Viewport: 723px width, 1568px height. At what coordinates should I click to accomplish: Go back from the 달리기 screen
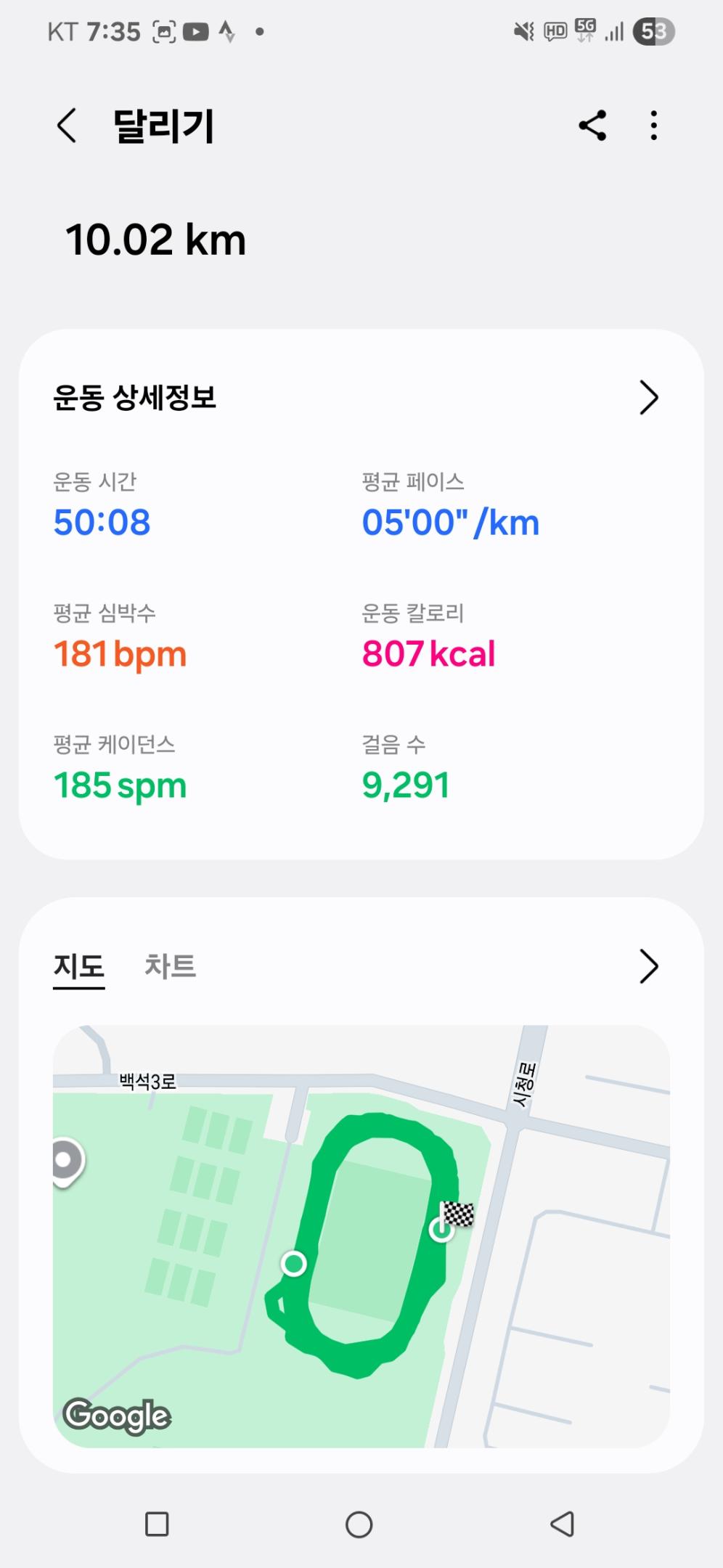[67, 126]
